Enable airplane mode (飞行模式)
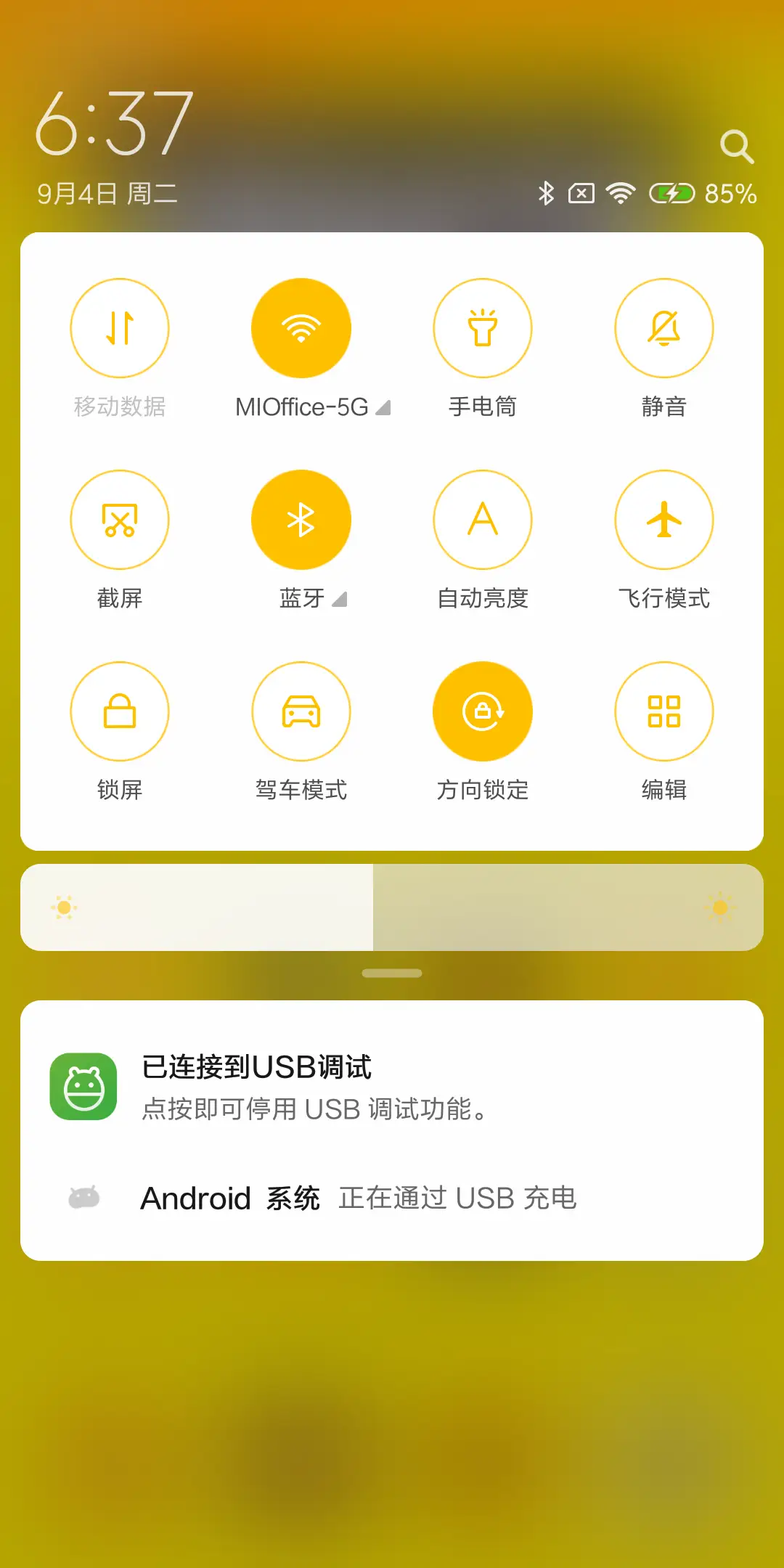The height and width of the screenshot is (1568, 784). pyautogui.click(x=664, y=520)
